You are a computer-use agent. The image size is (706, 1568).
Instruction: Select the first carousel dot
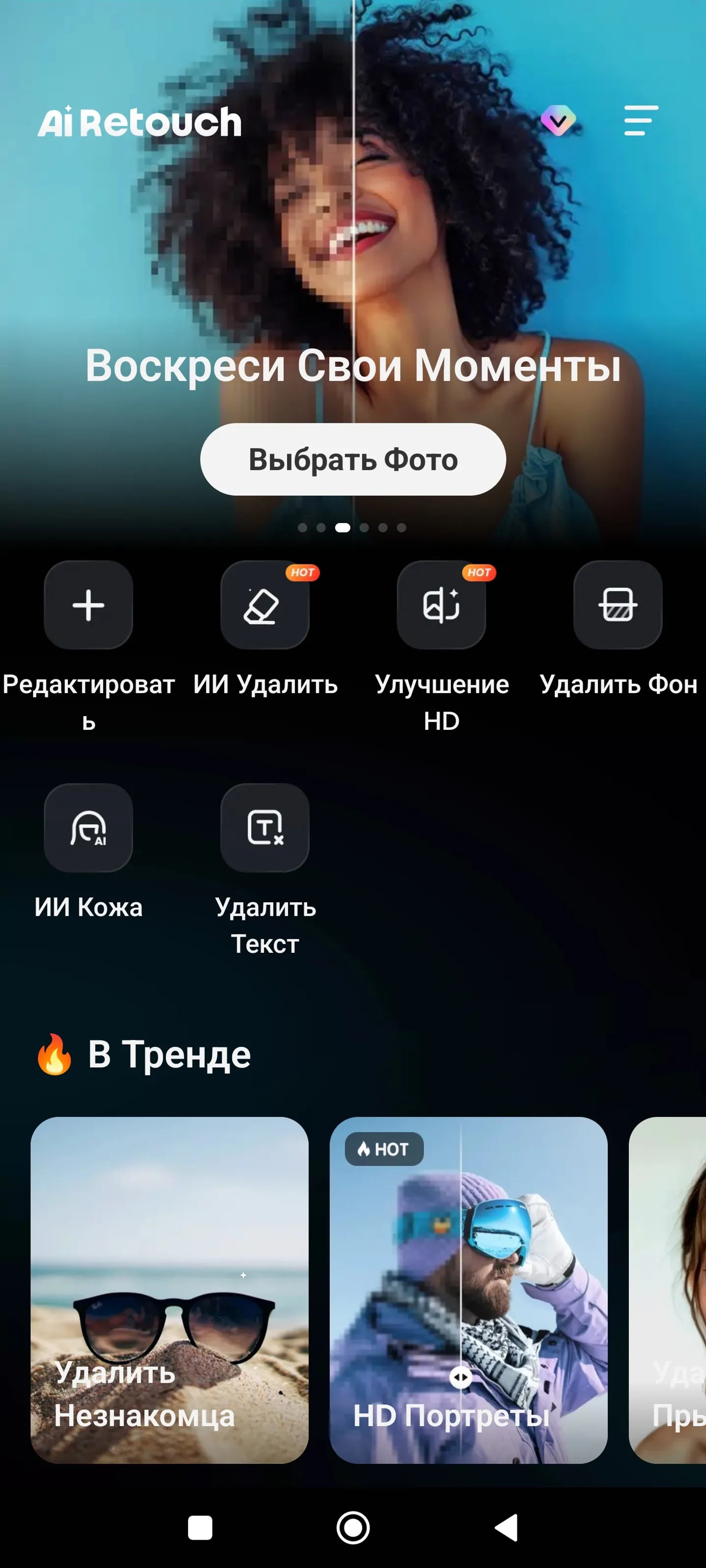tap(302, 528)
